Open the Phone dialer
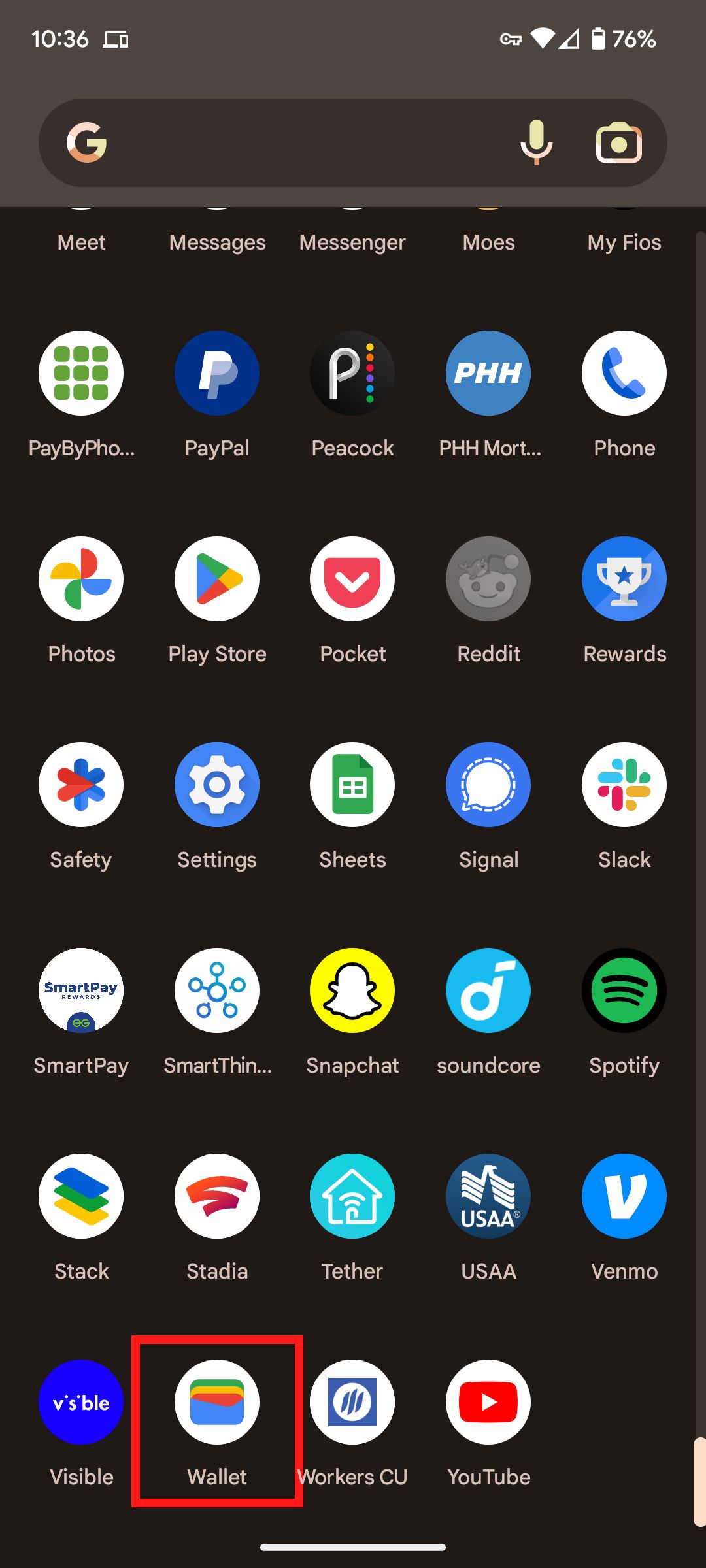Screen dimensions: 706x1568 pos(624,372)
